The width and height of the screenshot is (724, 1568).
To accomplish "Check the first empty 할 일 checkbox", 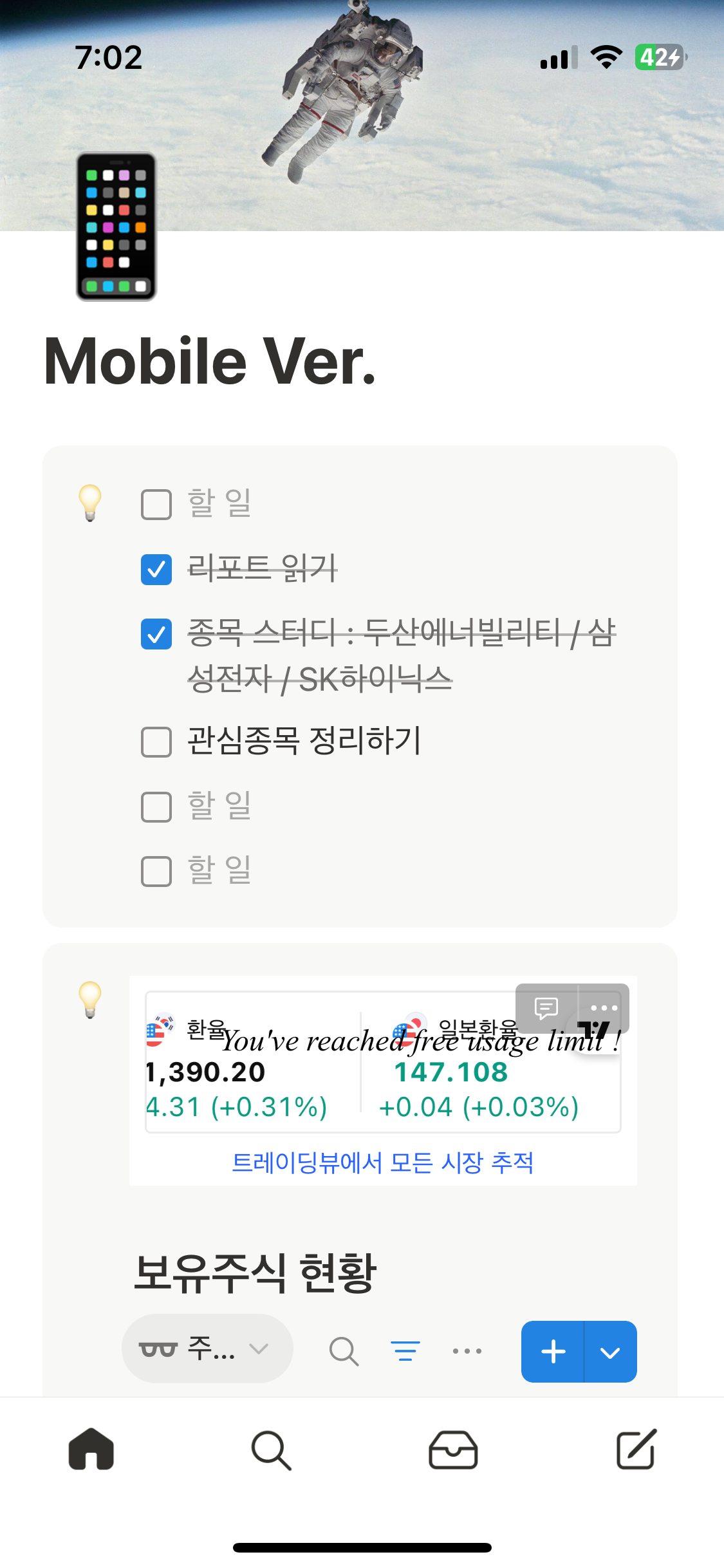I will (x=155, y=503).
